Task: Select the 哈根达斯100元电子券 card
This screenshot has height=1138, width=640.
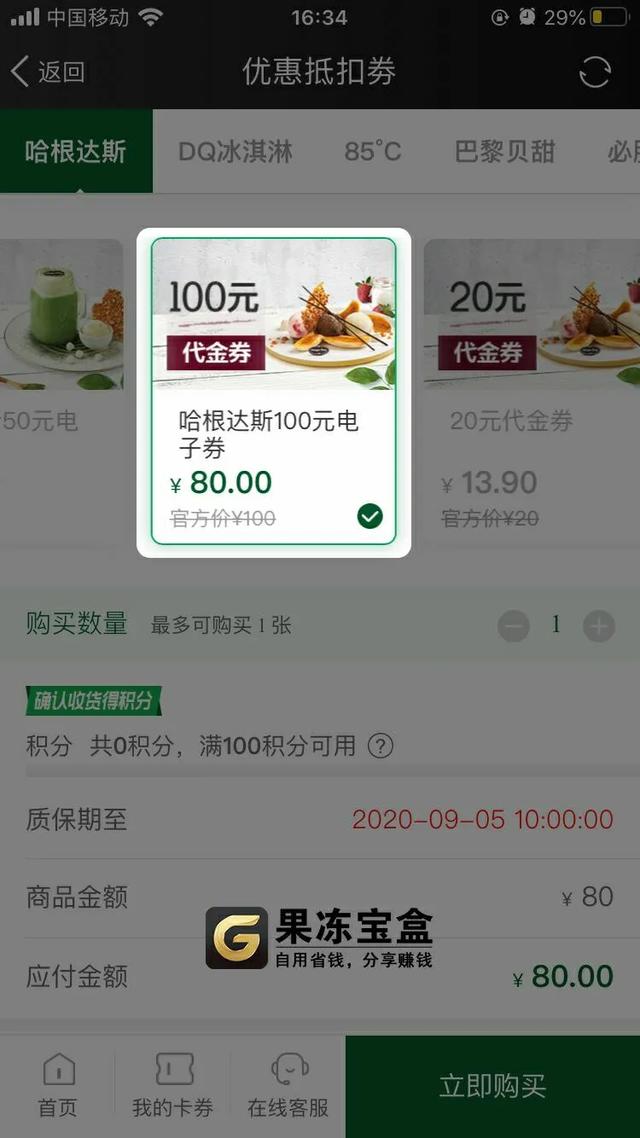Action: (x=273, y=391)
